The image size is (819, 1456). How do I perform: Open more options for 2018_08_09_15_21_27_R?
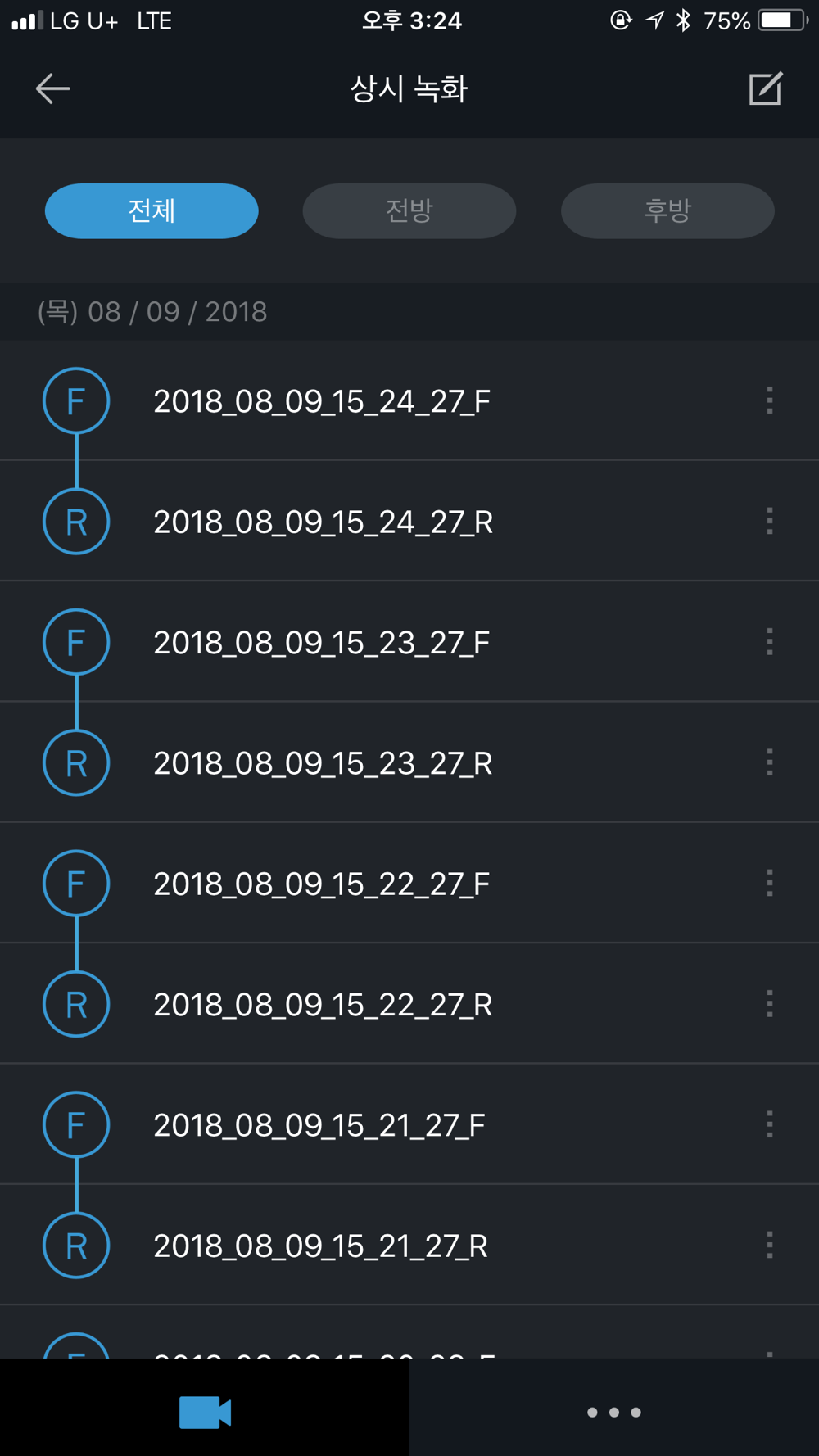(770, 1245)
